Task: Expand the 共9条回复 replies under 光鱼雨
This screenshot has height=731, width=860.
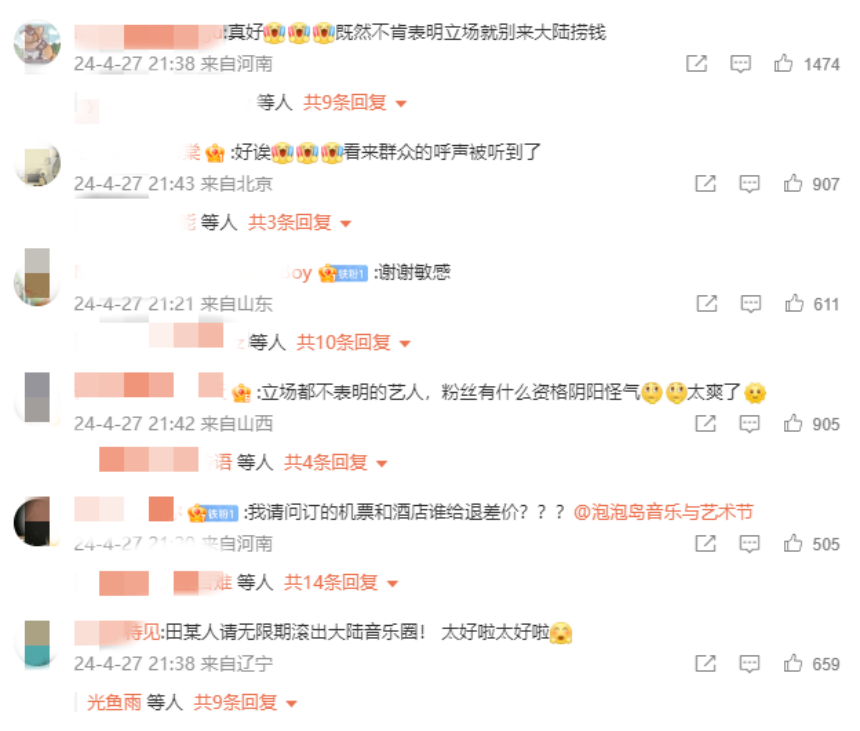Action: point(245,703)
